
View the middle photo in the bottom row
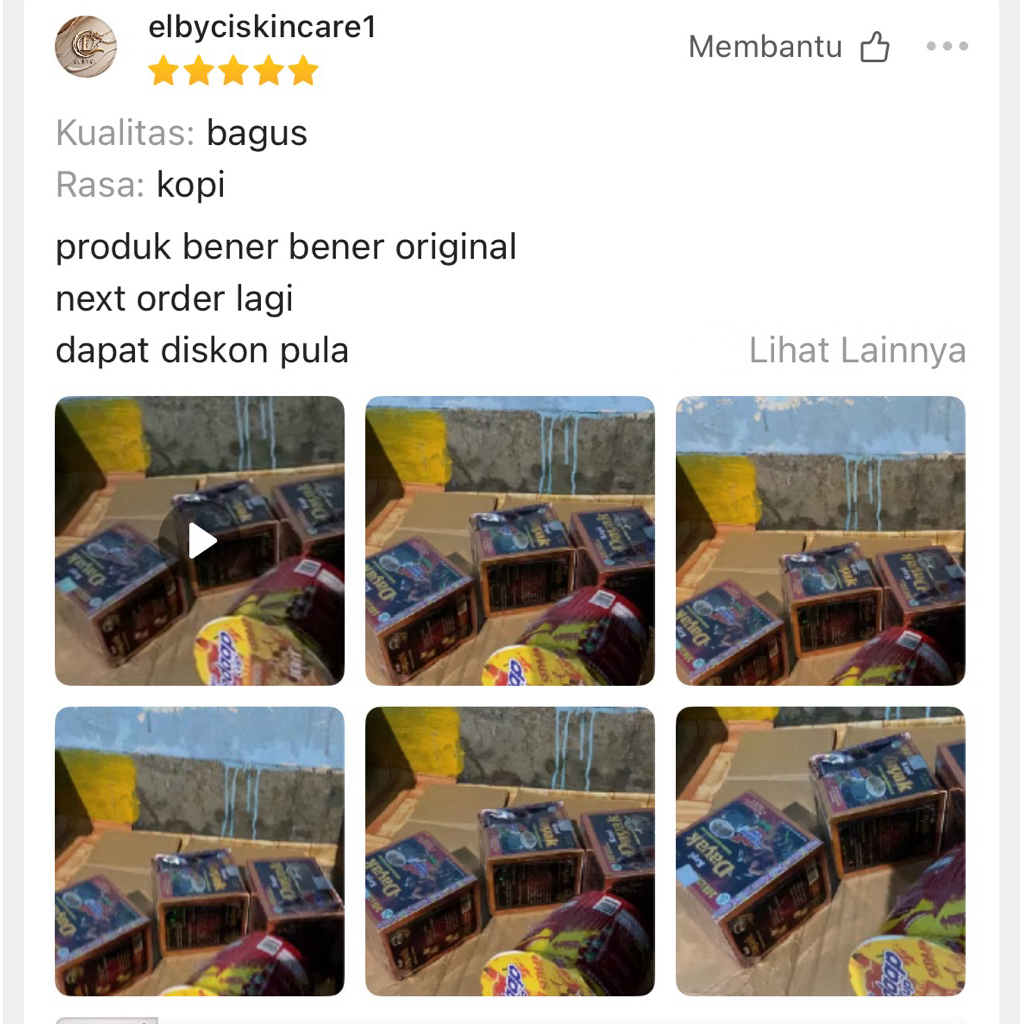click(x=510, y=851)
